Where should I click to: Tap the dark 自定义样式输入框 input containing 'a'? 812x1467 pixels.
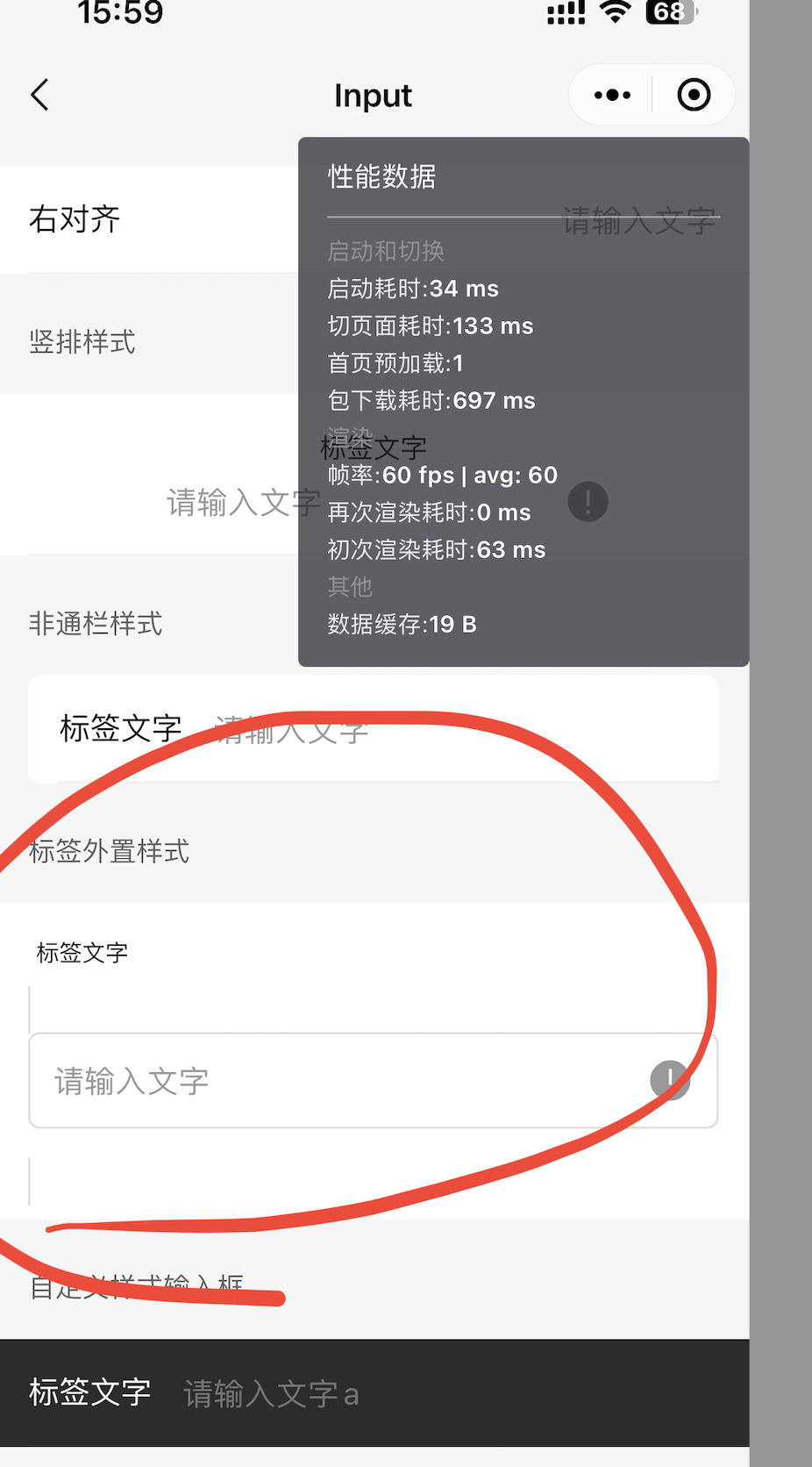click(x=272, y=1393)
